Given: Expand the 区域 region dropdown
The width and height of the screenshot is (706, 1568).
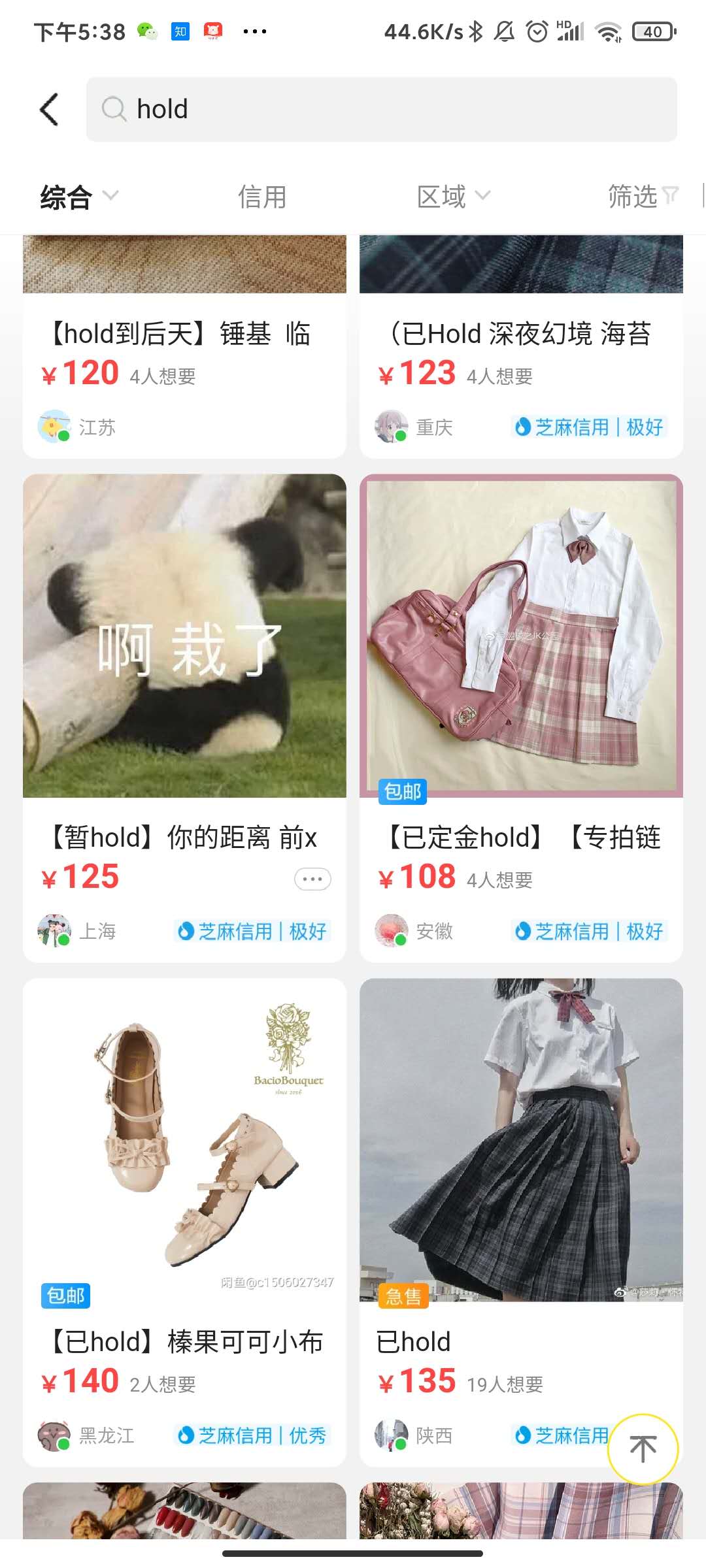Looking at the screenshot, I should point(451,195).
